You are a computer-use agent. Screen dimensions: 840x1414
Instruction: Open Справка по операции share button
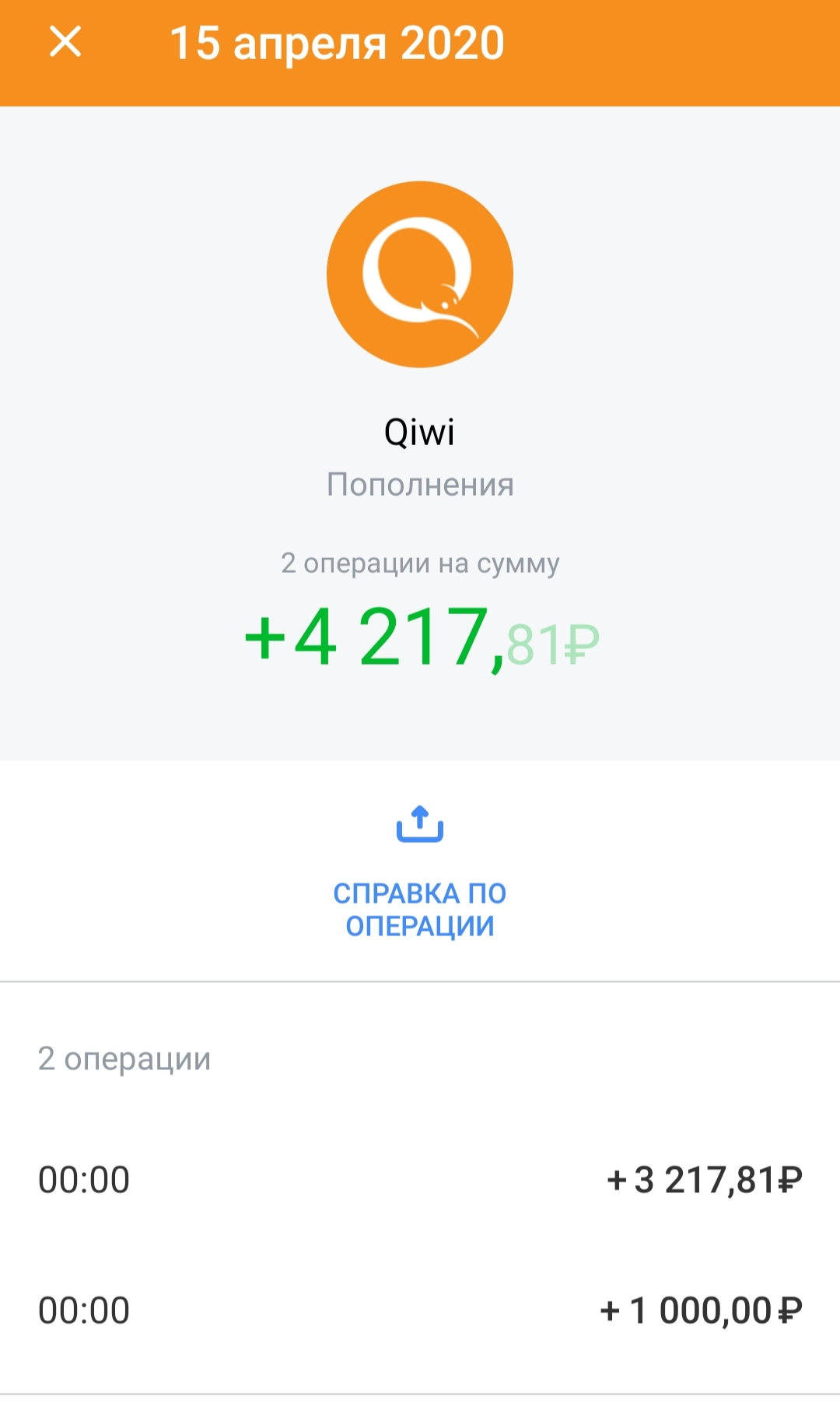[x=420, y=872]
